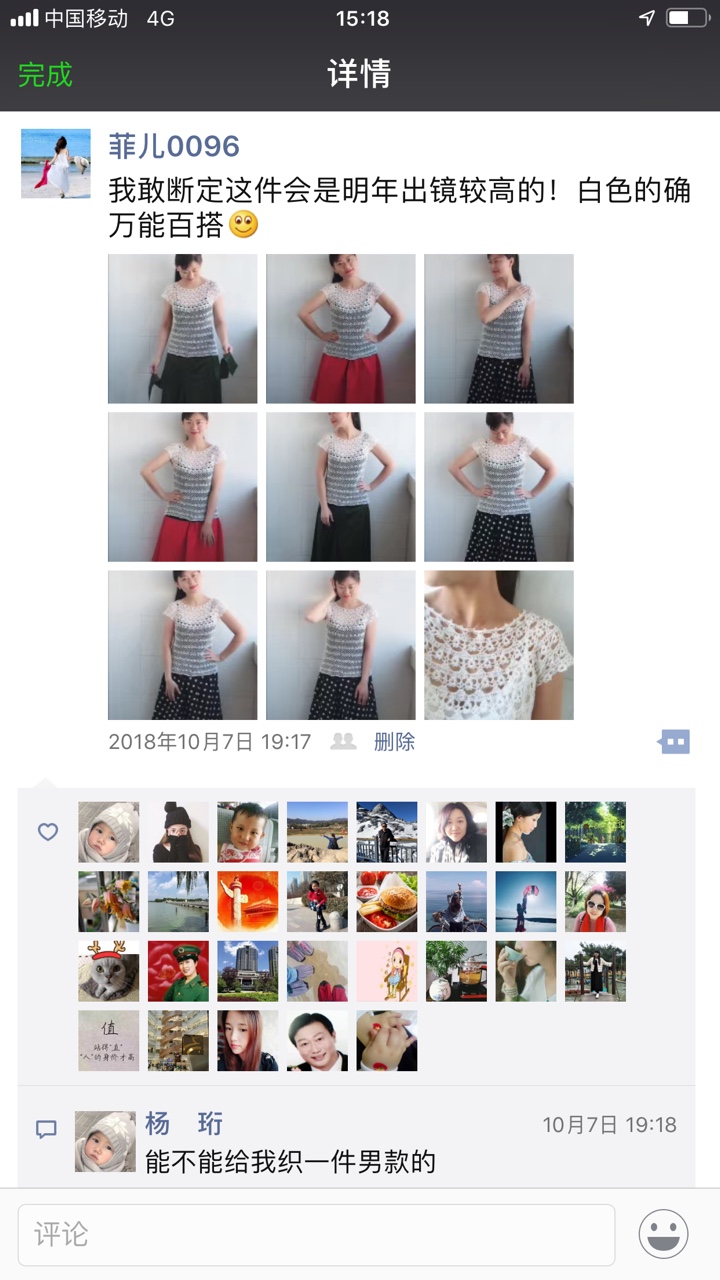Image resolution: width=720 pixels, height=1280 pixels.
Task: Open the emoji picker
Action: click(663, 1234)
